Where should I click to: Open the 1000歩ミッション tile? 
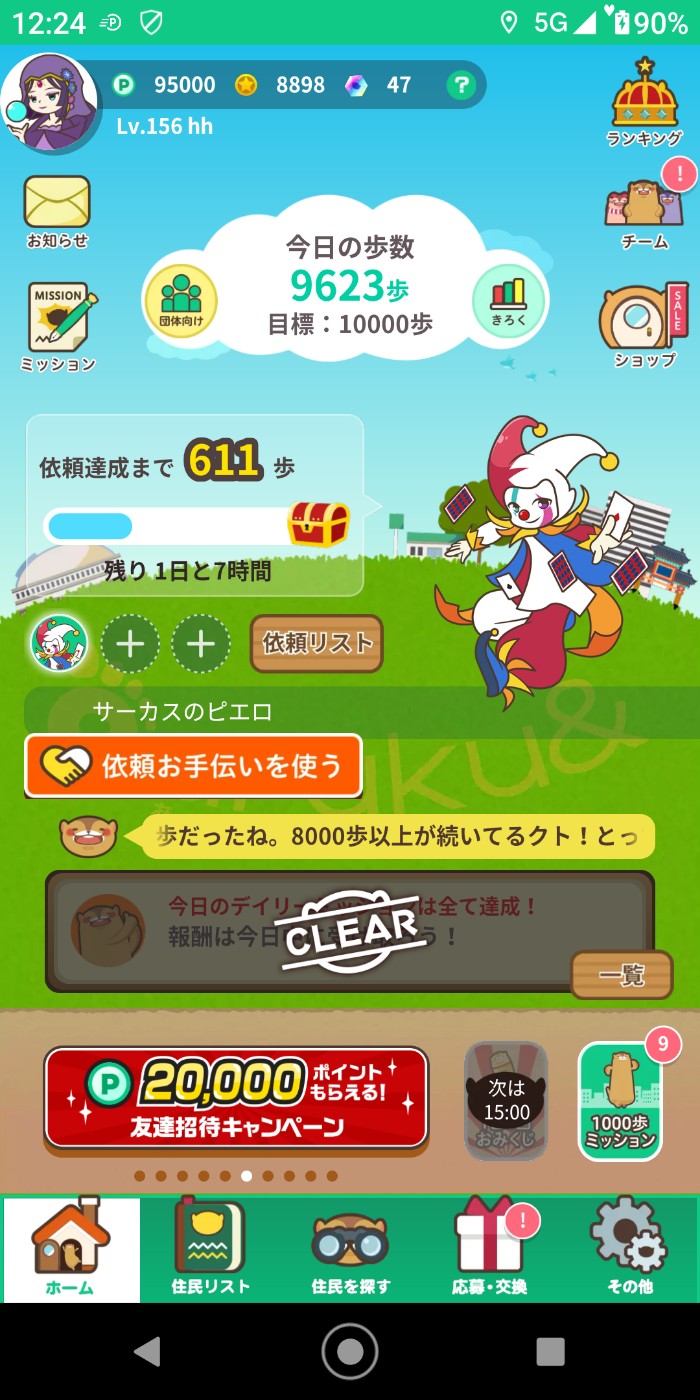[x=620, y=1102]
